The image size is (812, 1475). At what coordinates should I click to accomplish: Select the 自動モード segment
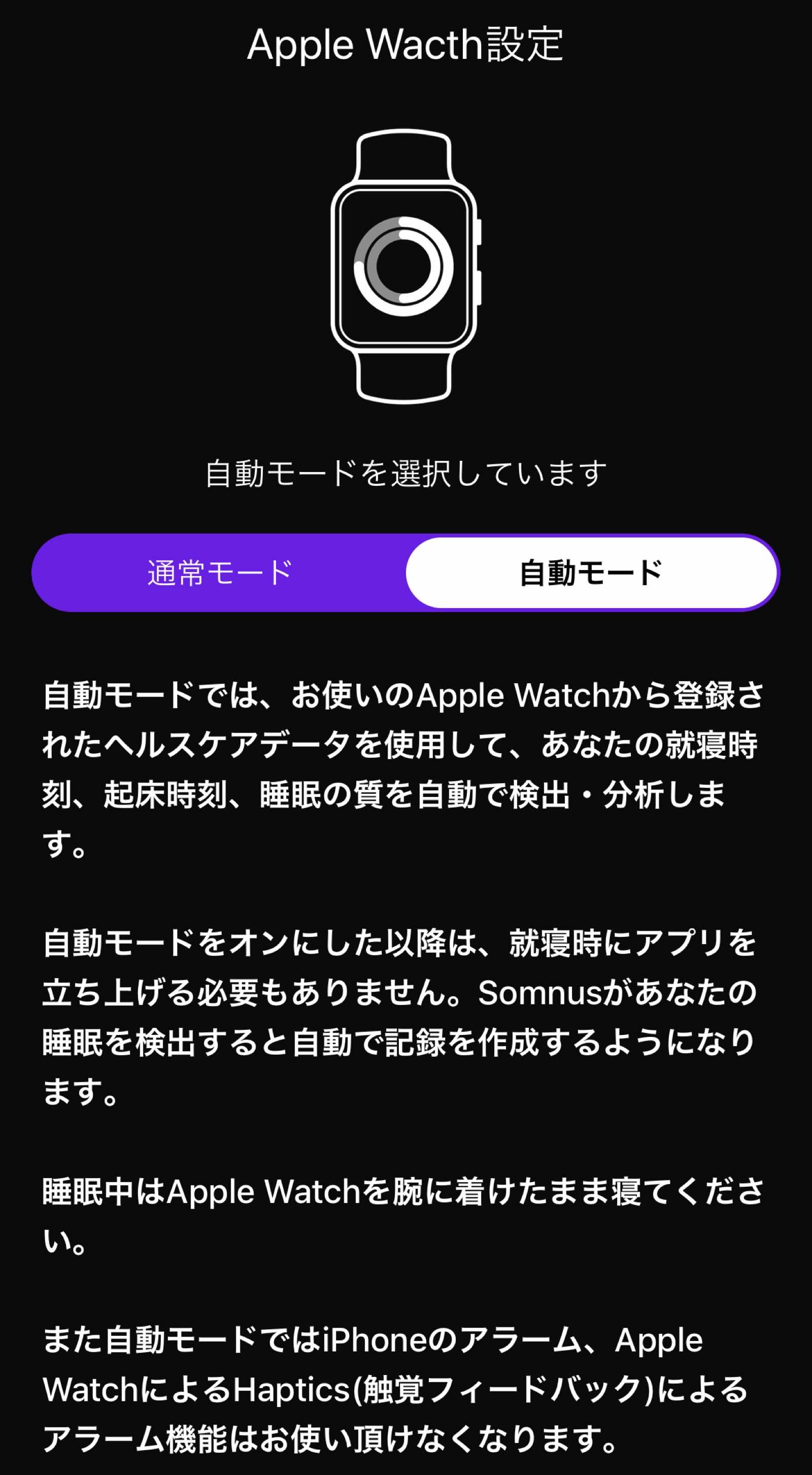[591, 573]
